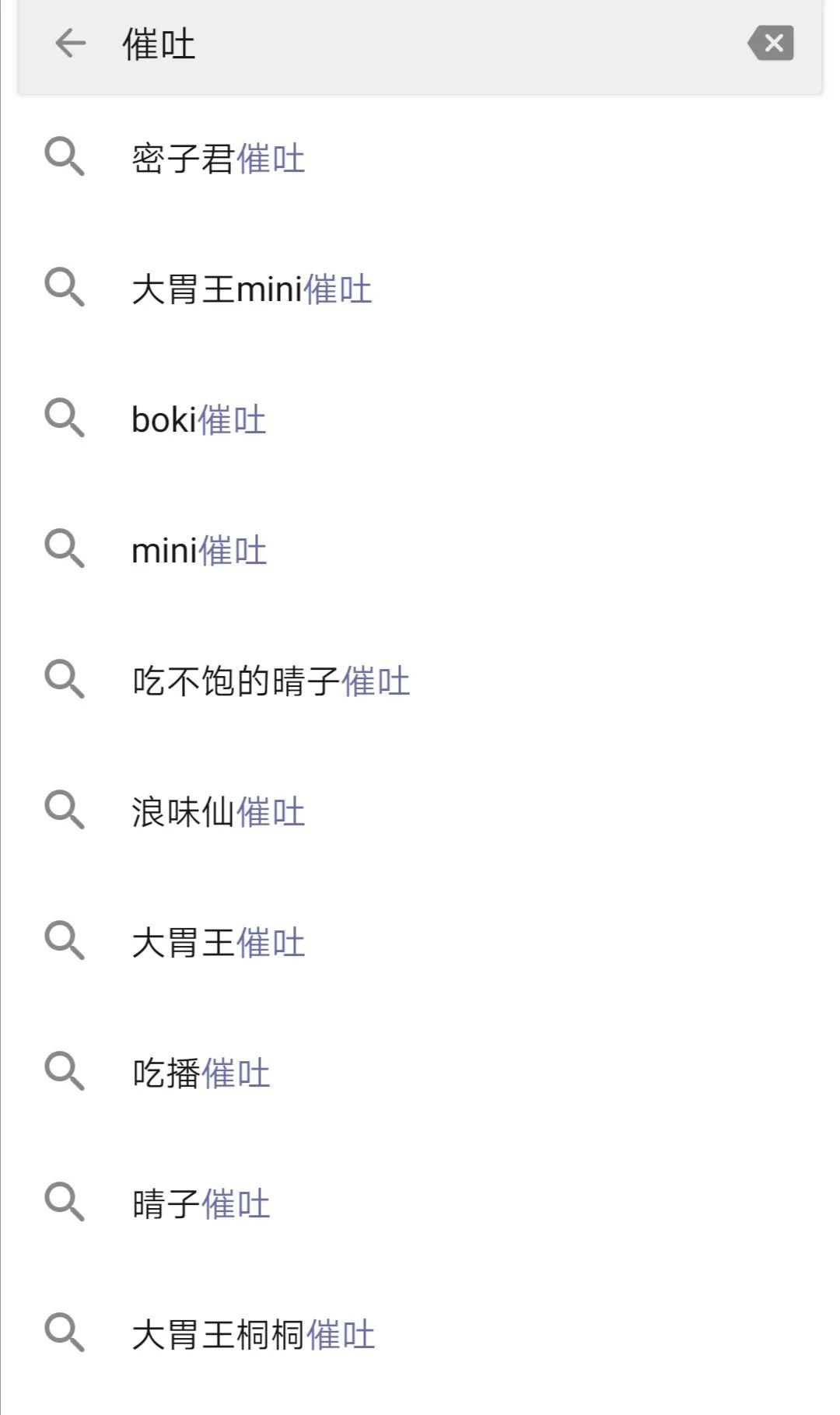Viewport: 840px width, 1415px height.
Task: Click the magnifier icon beside 吃播催吐
Action: [67, 1073]
